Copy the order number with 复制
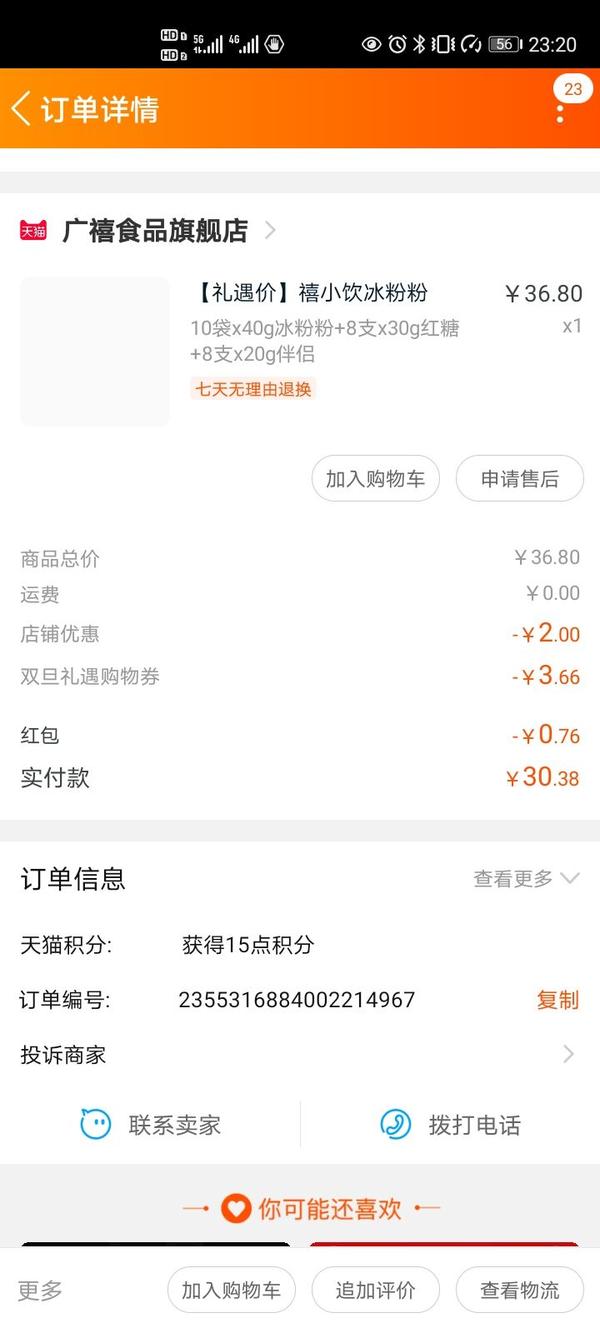Screen dimensions: 600x1333 coord(557,1000)
